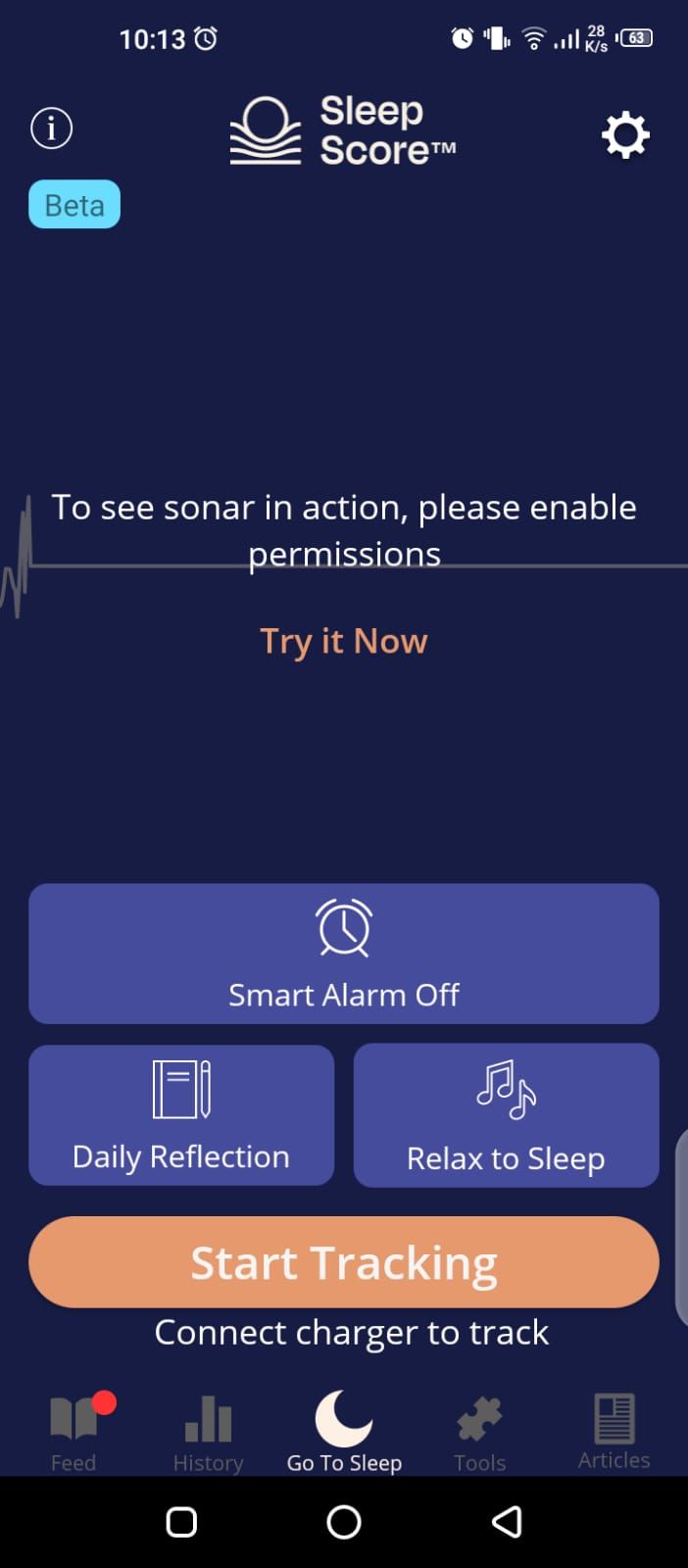Switch to the Feed tab
The height and width of the screenshot is (1568, 688).
[x=74, y=1432]
